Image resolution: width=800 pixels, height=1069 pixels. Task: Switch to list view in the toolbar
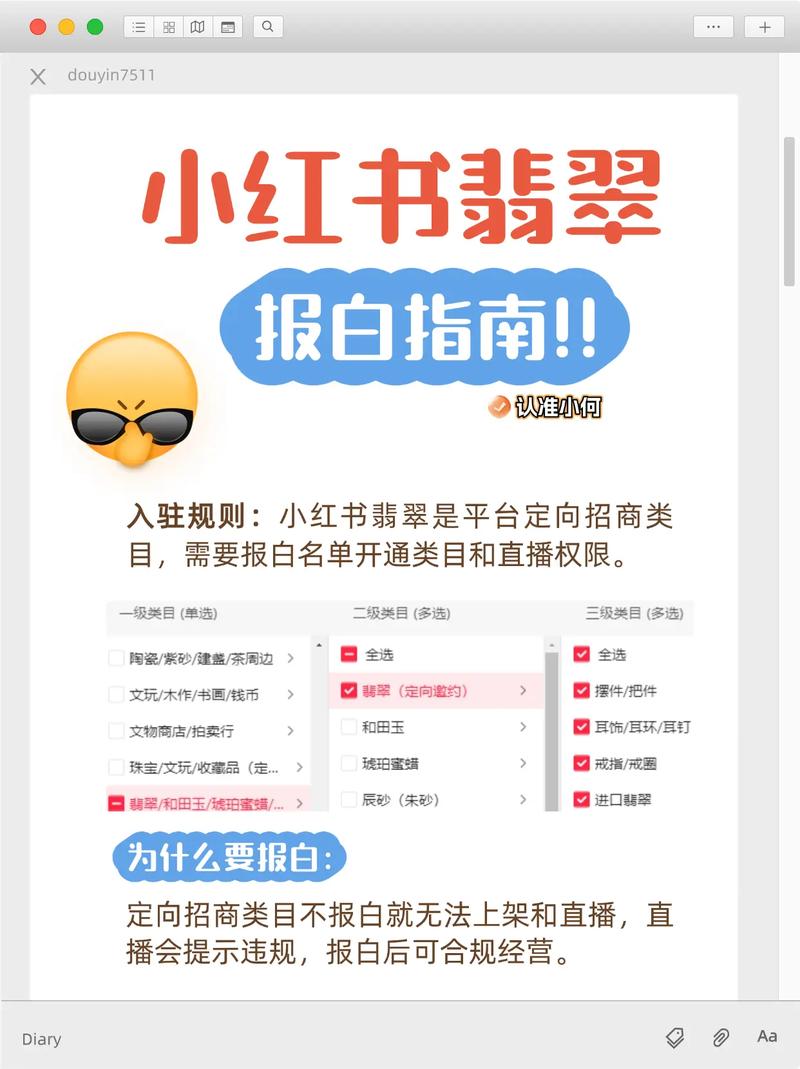(x=139, y=27)
